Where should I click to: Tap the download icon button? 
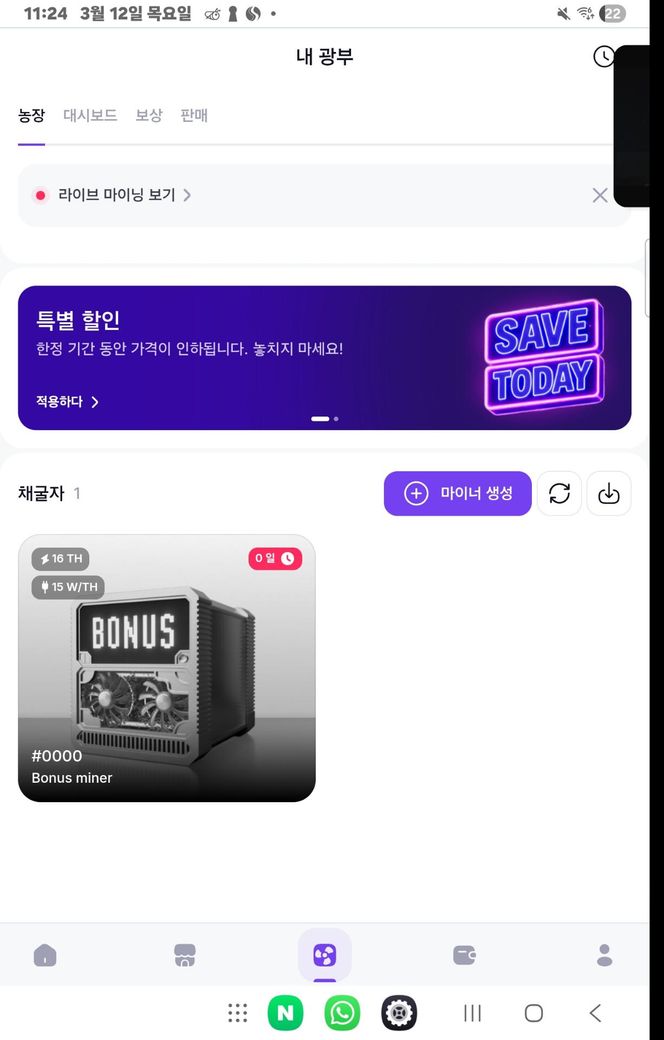[x=608, y=493]
